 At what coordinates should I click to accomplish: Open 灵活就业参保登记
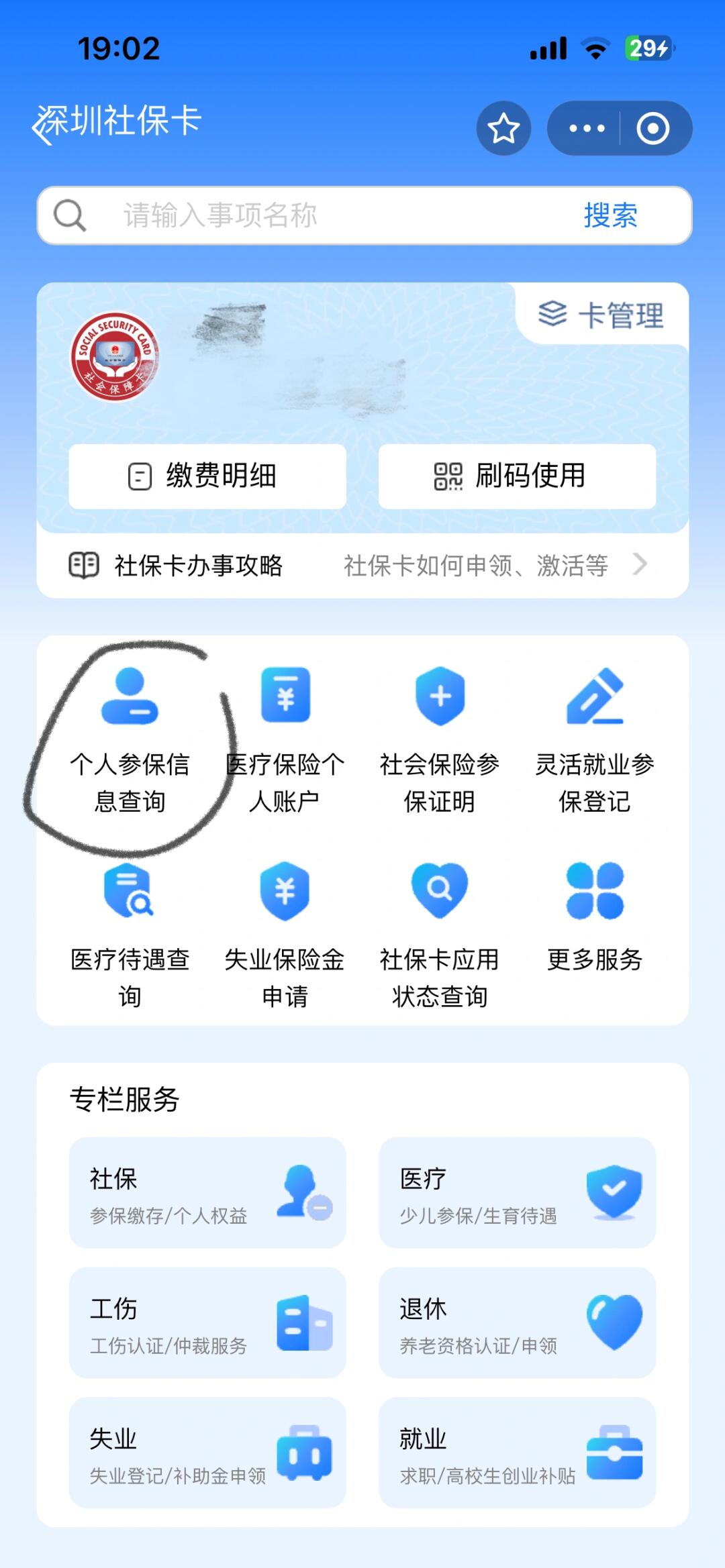pos(595,738)
